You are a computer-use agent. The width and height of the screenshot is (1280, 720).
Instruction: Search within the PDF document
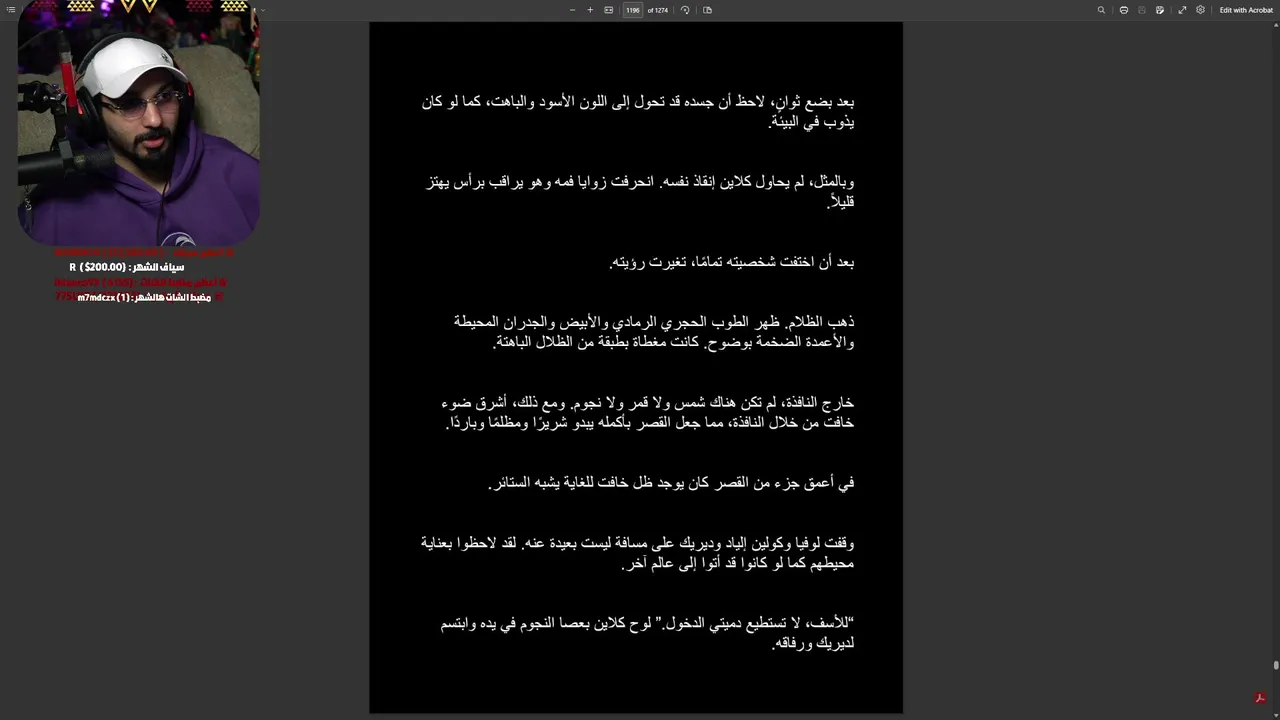tap(1101, 10)
